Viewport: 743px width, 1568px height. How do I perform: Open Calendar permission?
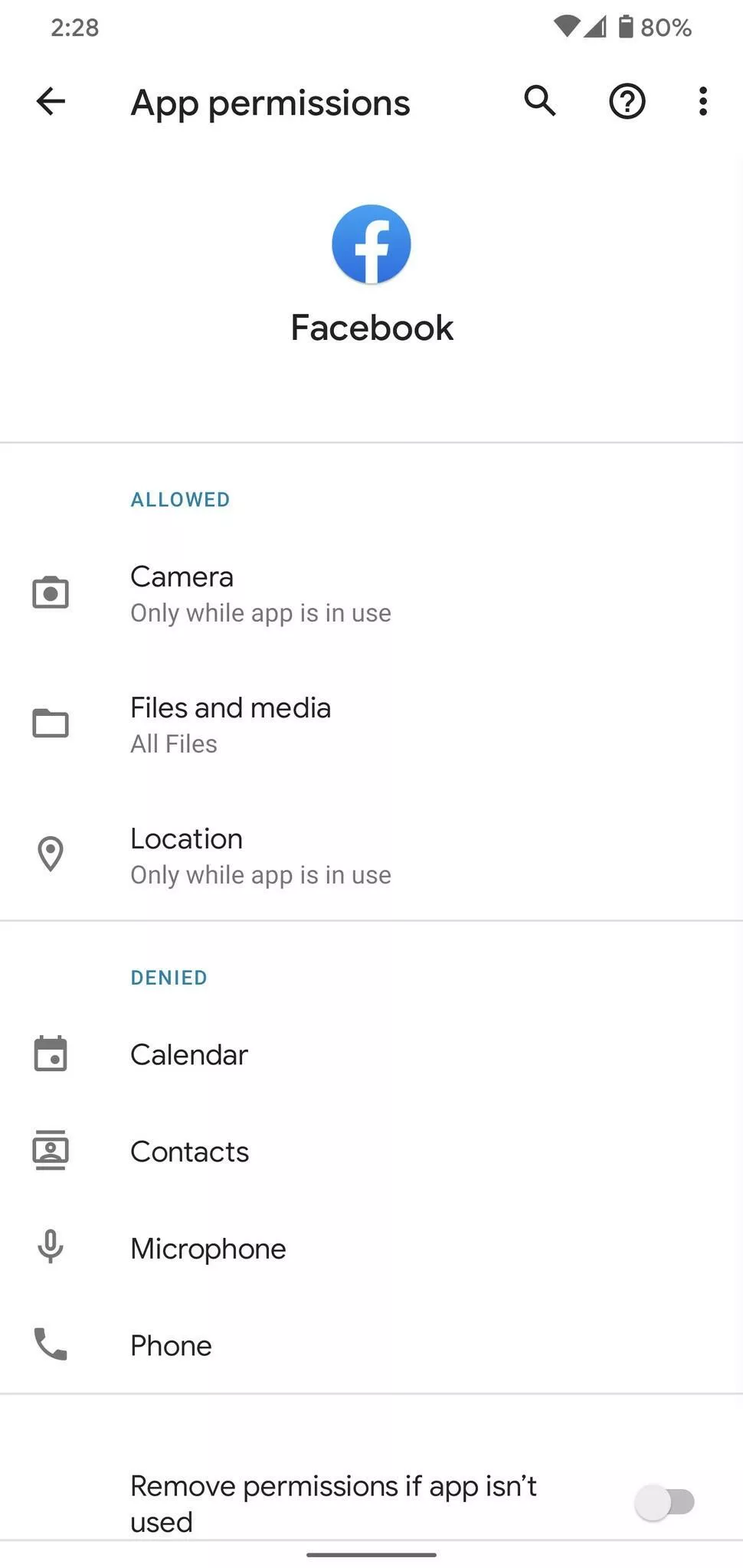tap(371, 1054)
